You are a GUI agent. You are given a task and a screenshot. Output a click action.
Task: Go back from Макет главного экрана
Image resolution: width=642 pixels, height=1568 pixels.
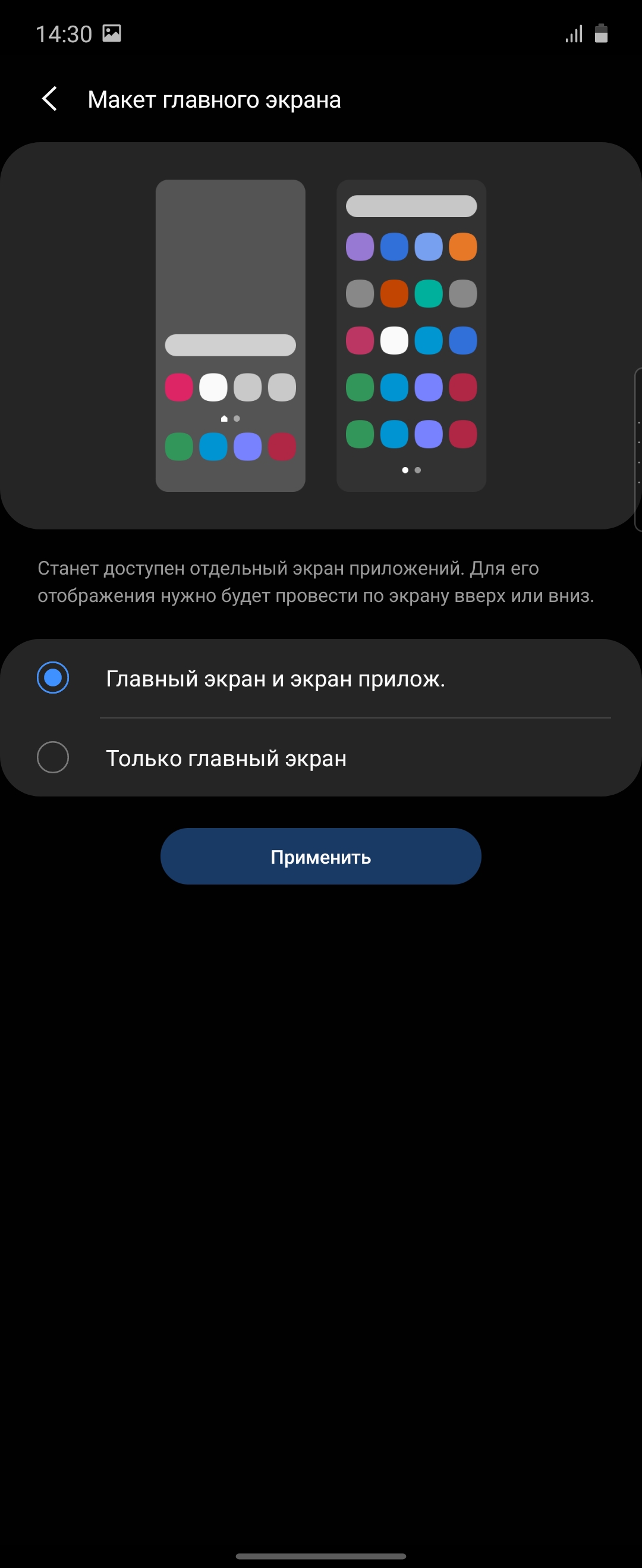tap(50, 99)
